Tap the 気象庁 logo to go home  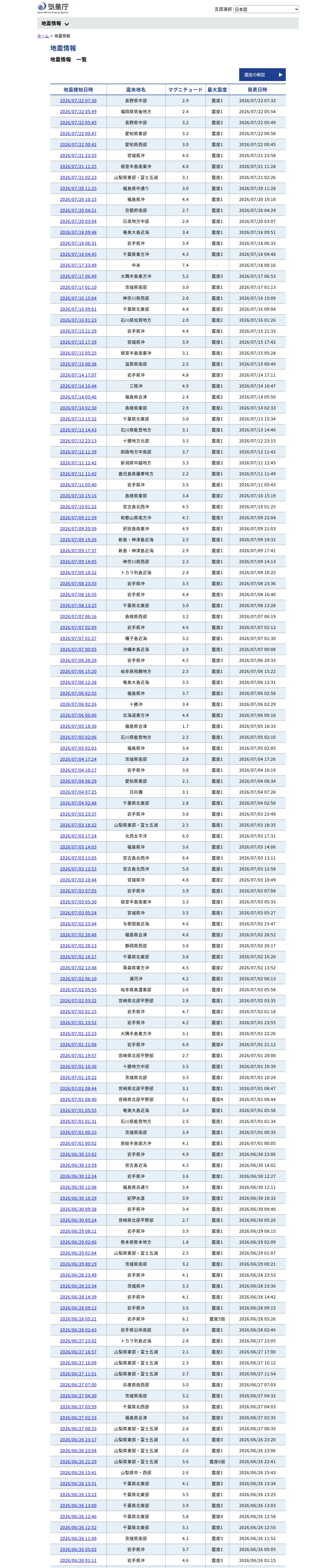[53, 8]
